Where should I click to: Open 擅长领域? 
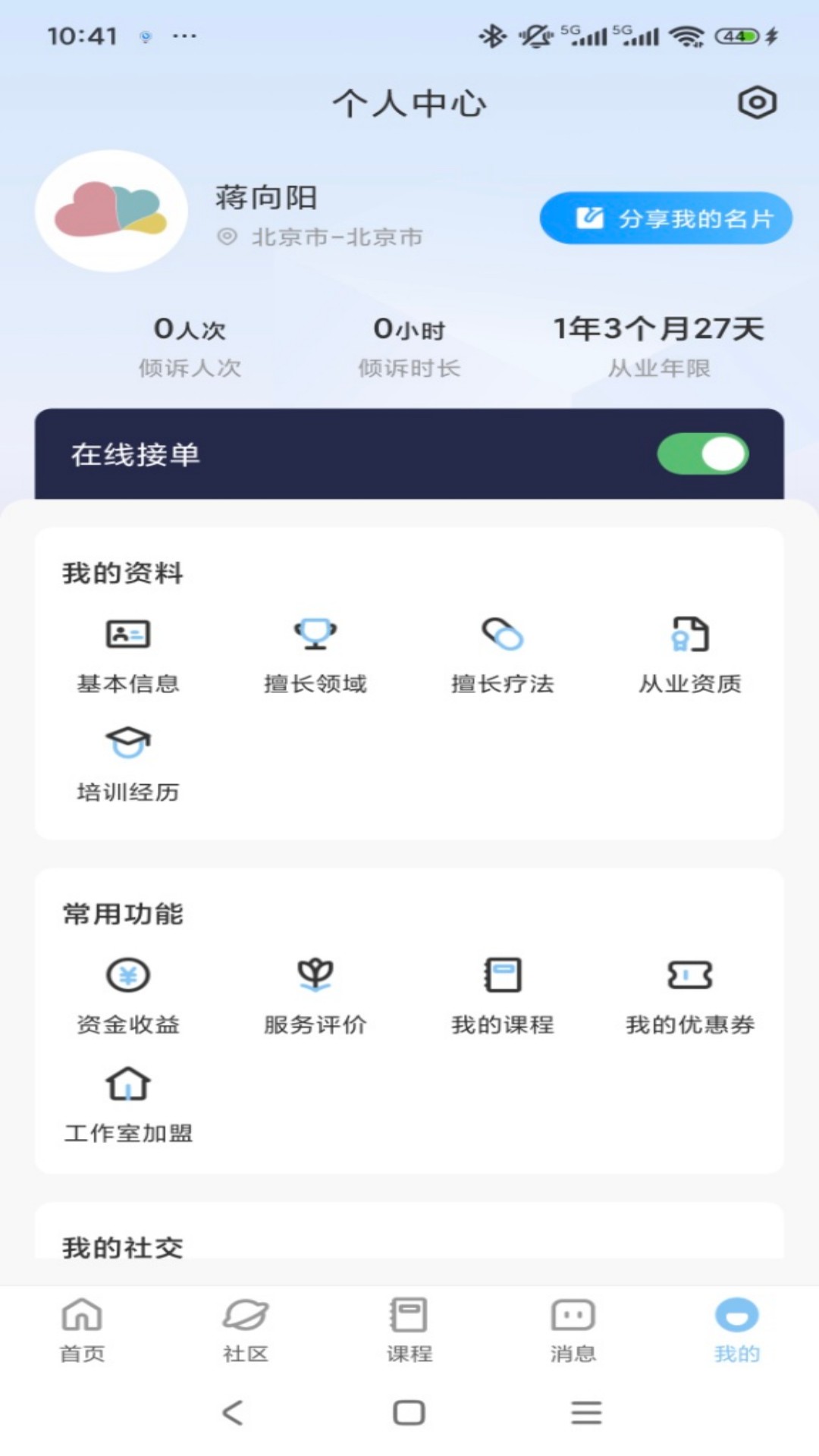315,654
